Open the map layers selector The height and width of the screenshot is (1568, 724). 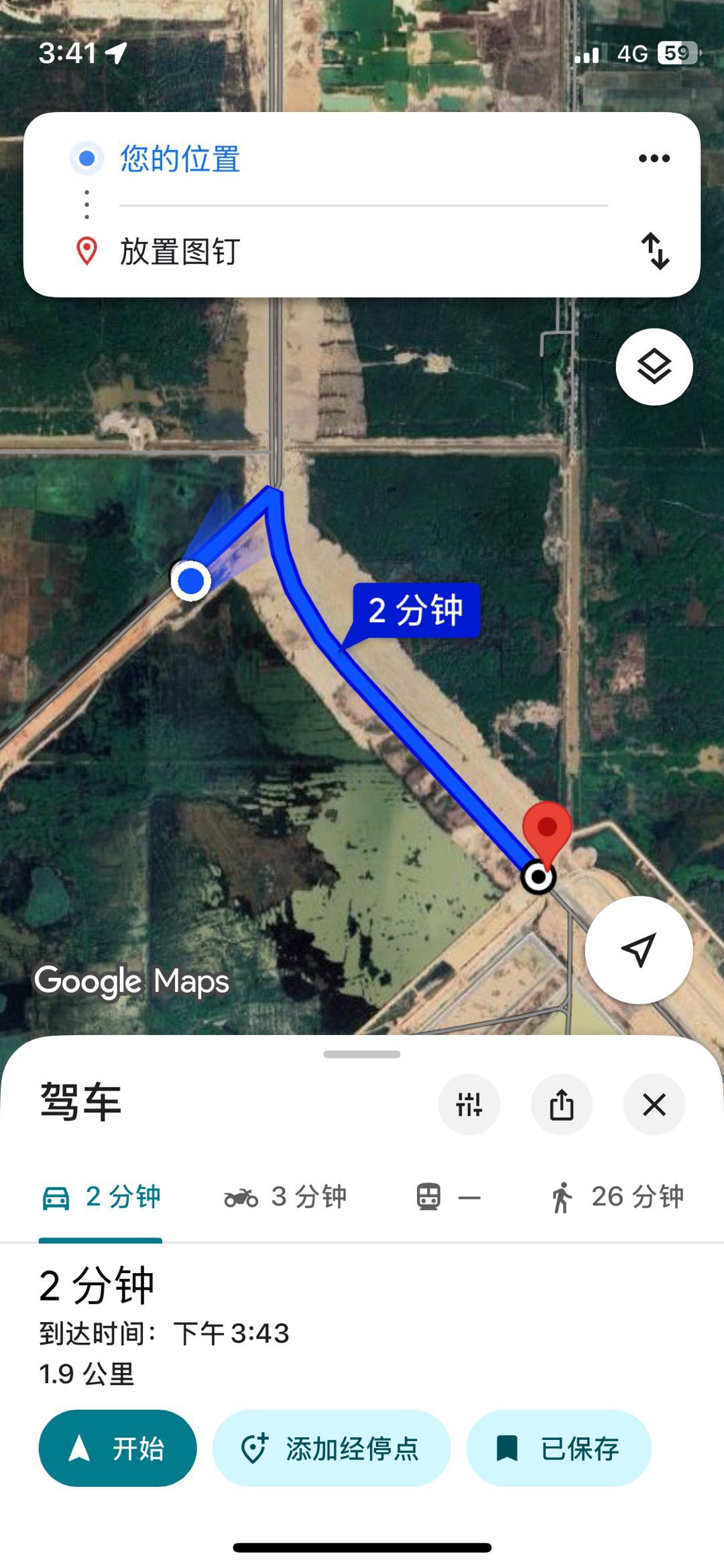[654, 367]
